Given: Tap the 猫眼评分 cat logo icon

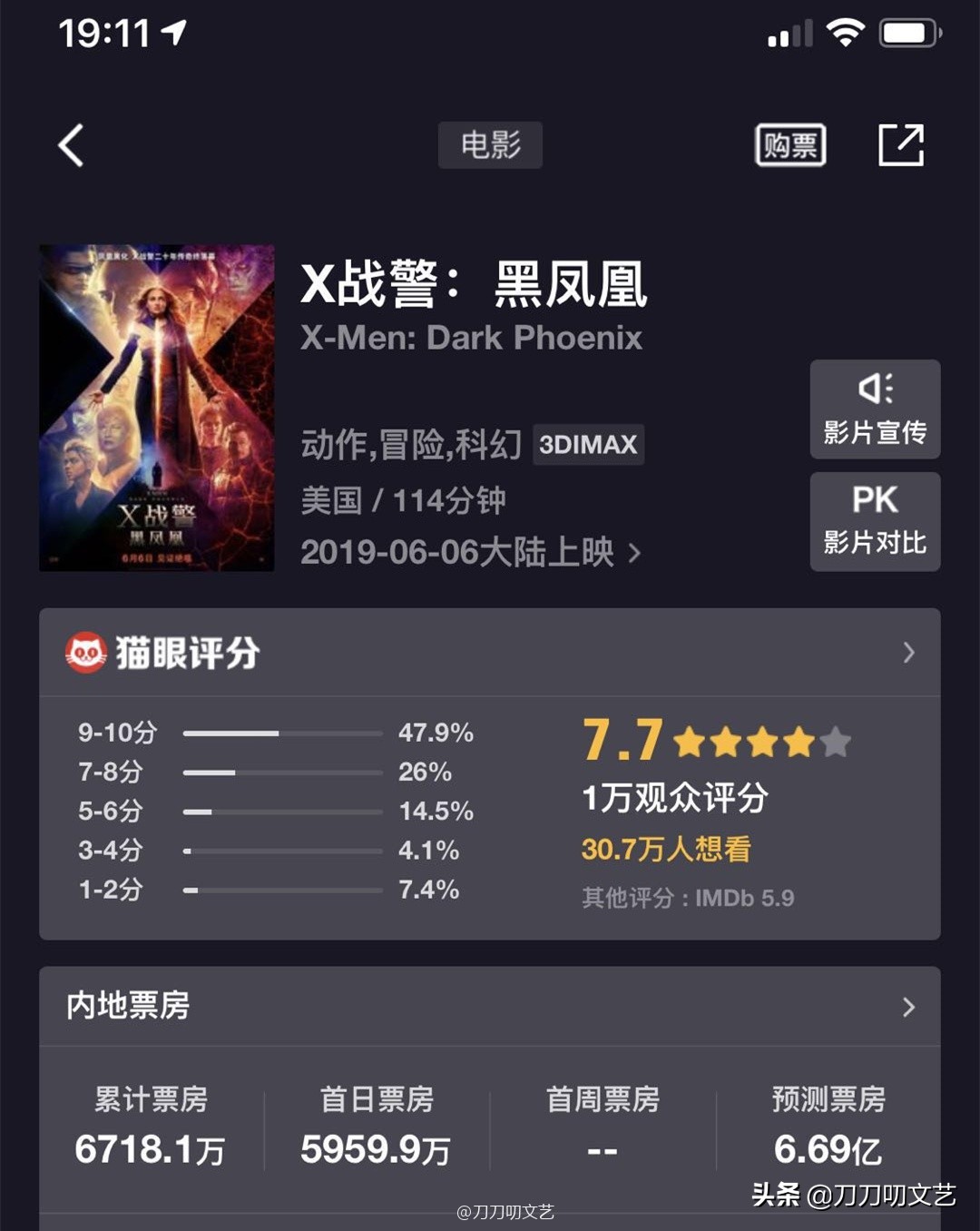Looking at the screenshot, I should (87, 650).
